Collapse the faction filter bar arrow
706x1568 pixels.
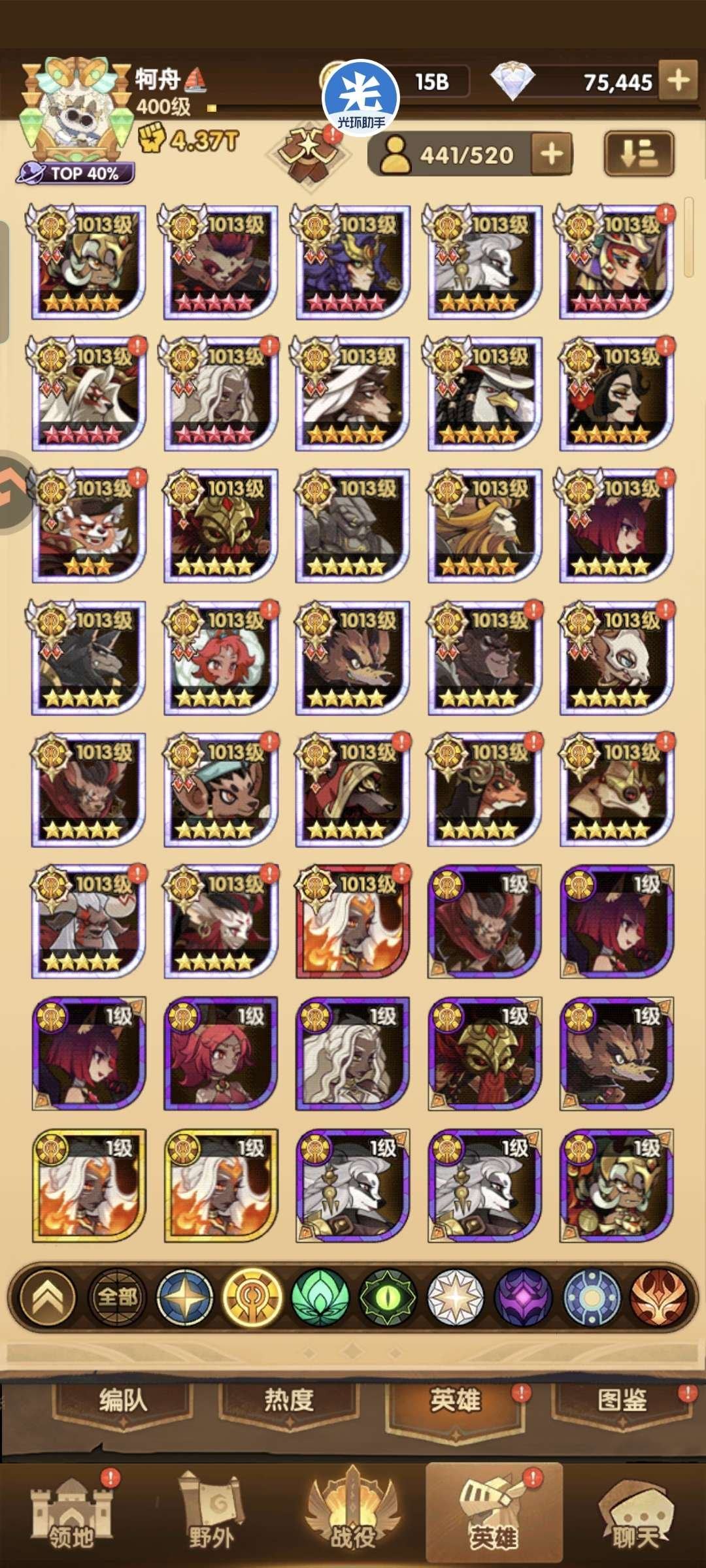[48, 1298]
